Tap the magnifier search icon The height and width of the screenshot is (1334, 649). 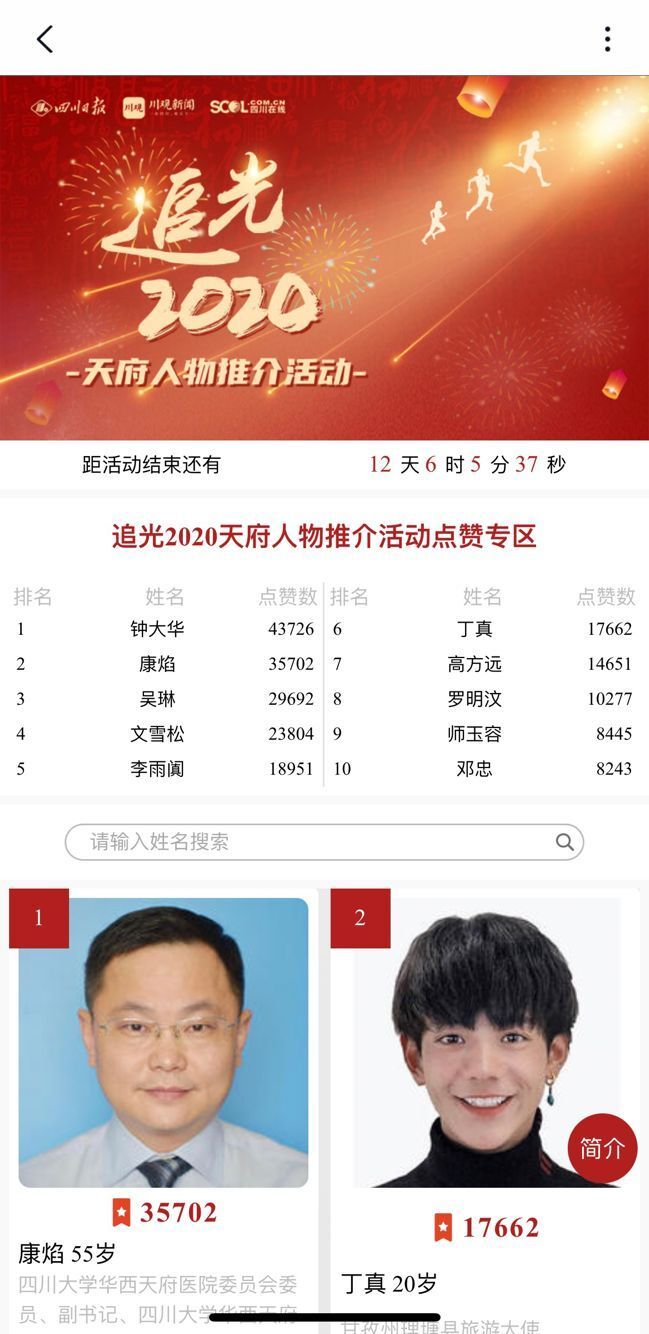tap(565, 842)
